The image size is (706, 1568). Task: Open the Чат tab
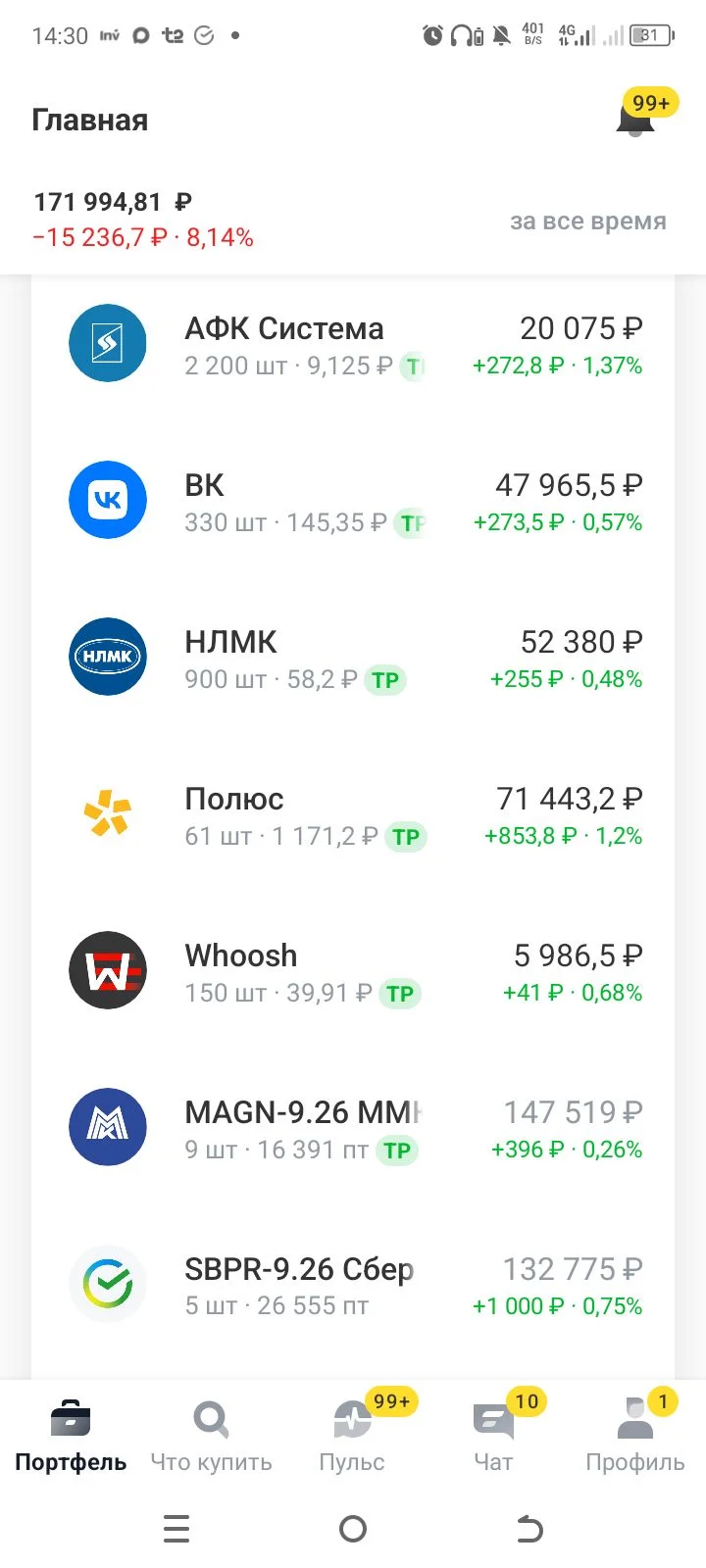click(x=494, y=1436)
